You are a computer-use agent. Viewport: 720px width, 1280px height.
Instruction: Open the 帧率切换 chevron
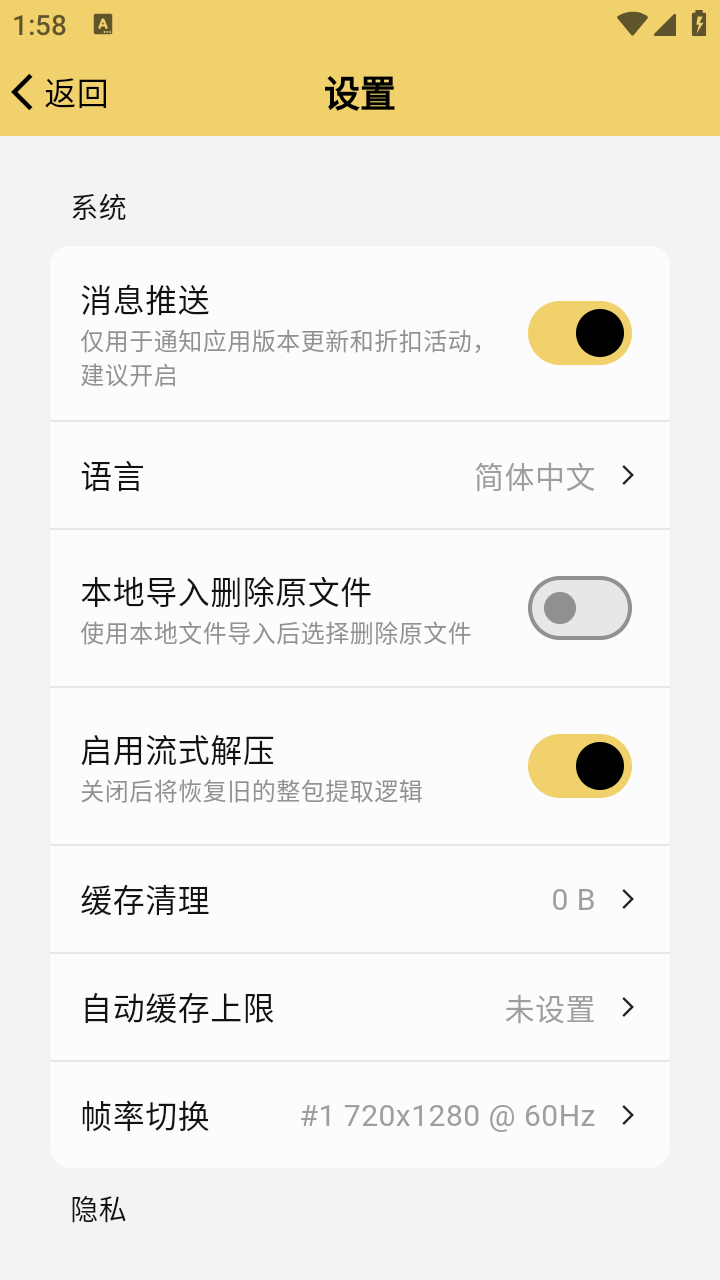628,1116
